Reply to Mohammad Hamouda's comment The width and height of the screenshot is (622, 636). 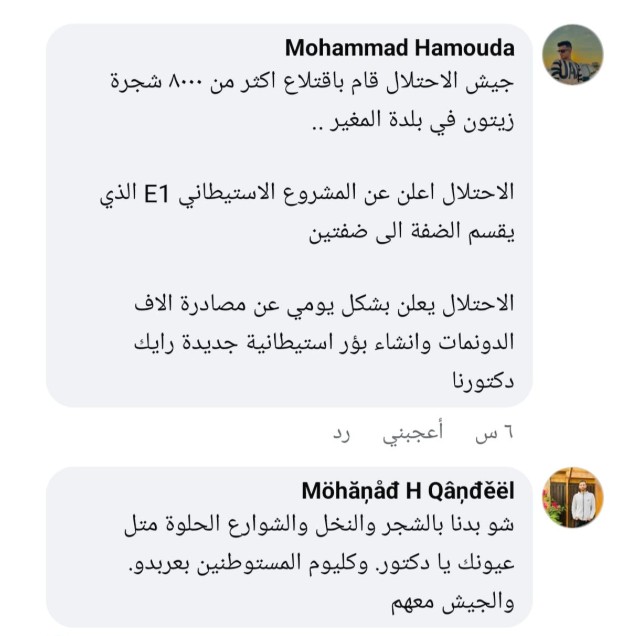point(343,436)
